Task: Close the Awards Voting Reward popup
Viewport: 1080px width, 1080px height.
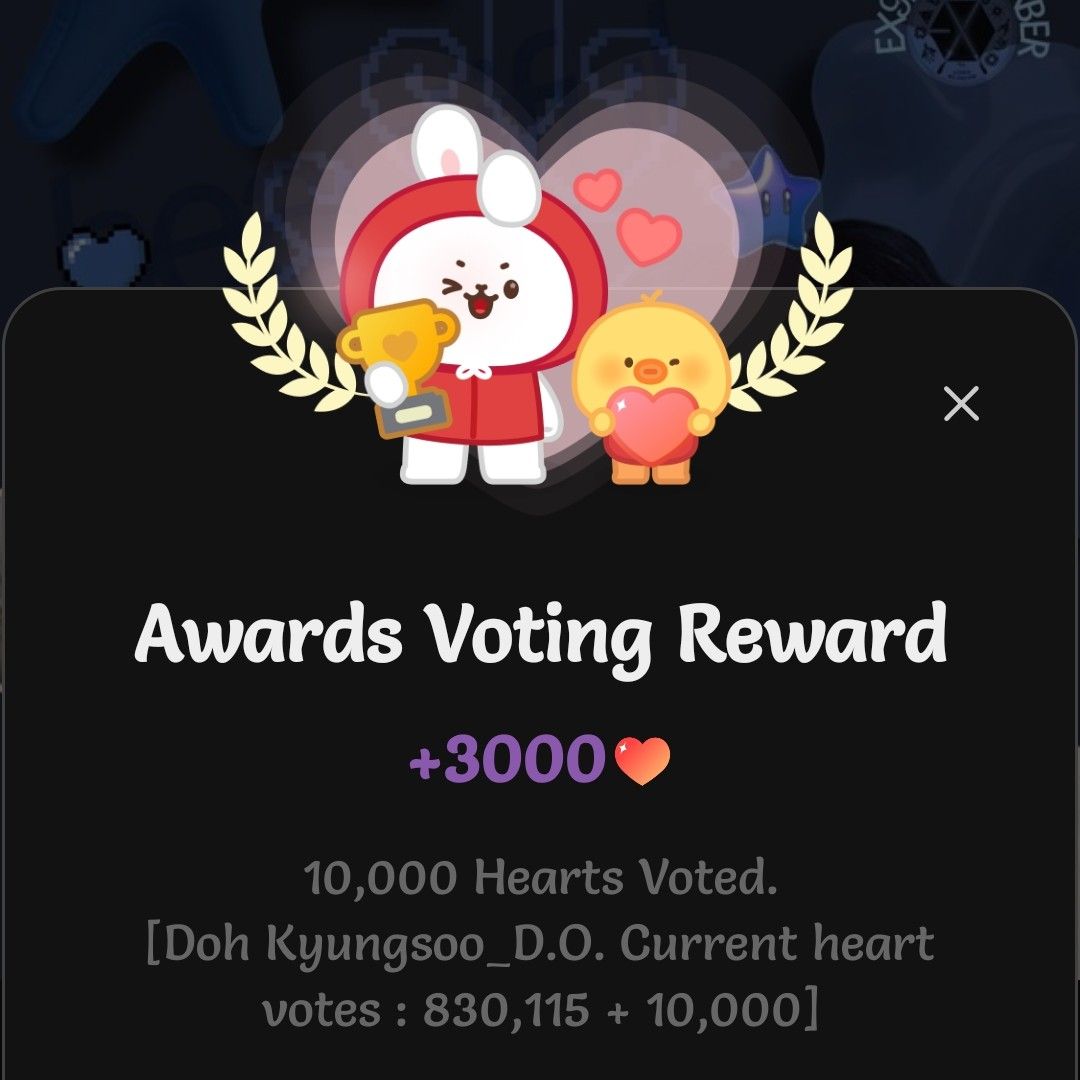Action: point(961,404)
